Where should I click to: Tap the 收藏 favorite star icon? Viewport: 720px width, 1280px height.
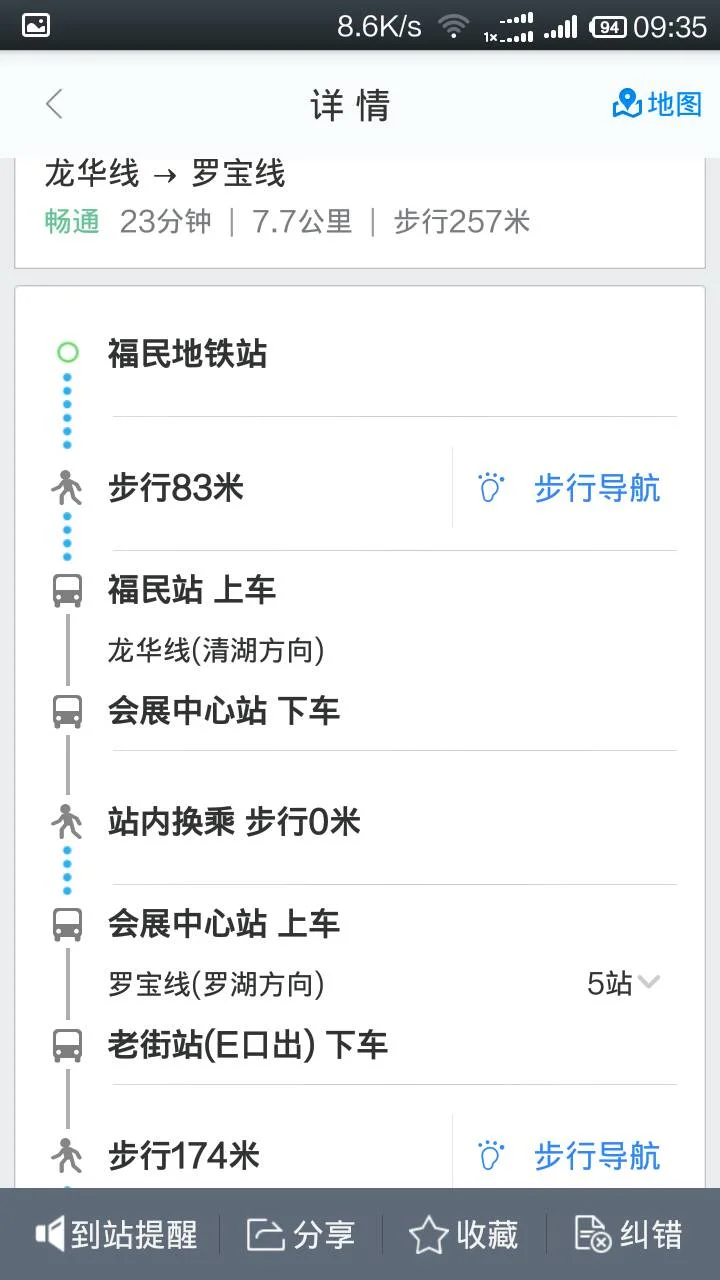pyautogui.click(x=430, y=1235)
